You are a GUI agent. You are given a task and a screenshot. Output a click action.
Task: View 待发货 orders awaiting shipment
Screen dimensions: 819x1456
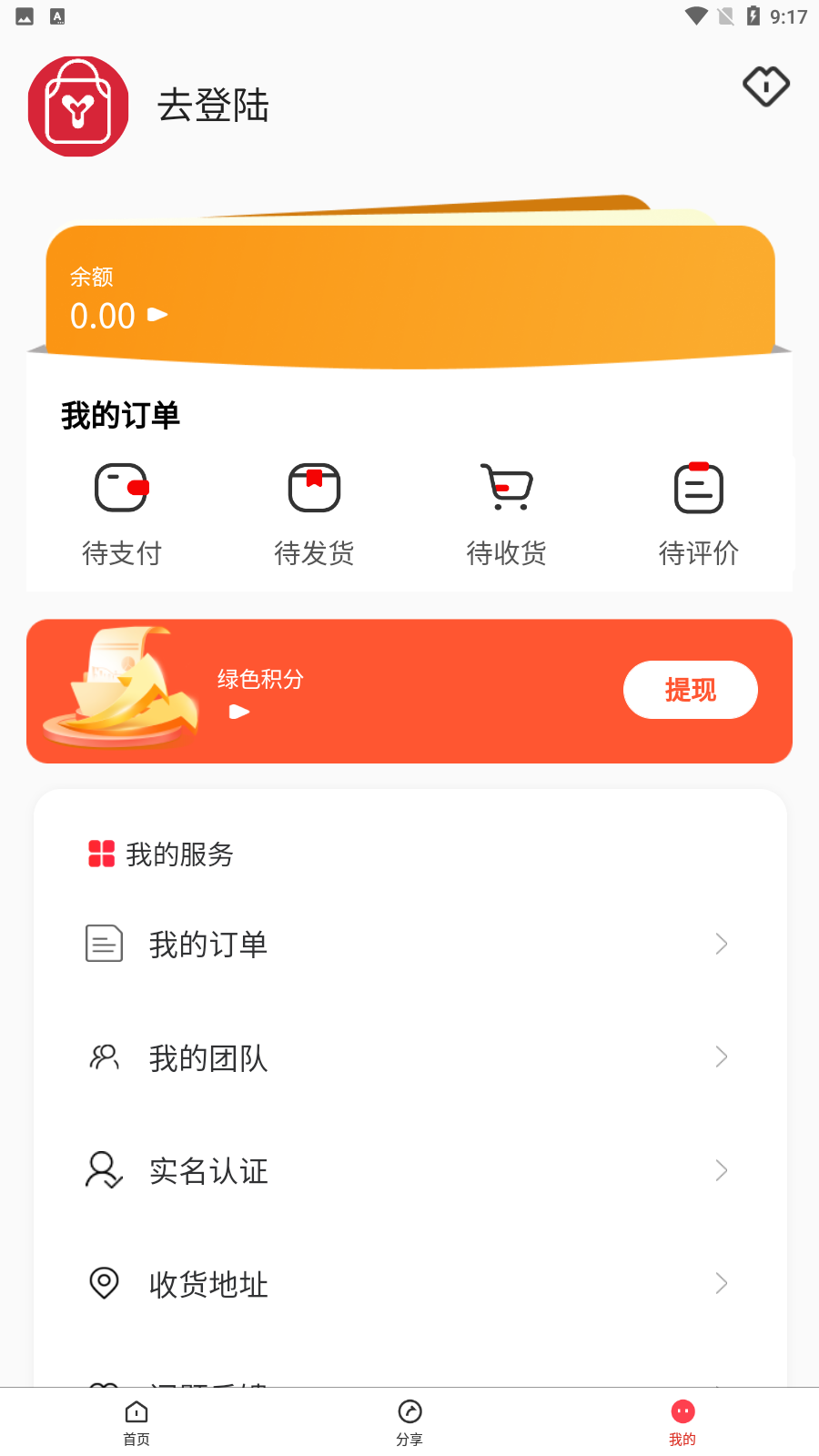314,513
